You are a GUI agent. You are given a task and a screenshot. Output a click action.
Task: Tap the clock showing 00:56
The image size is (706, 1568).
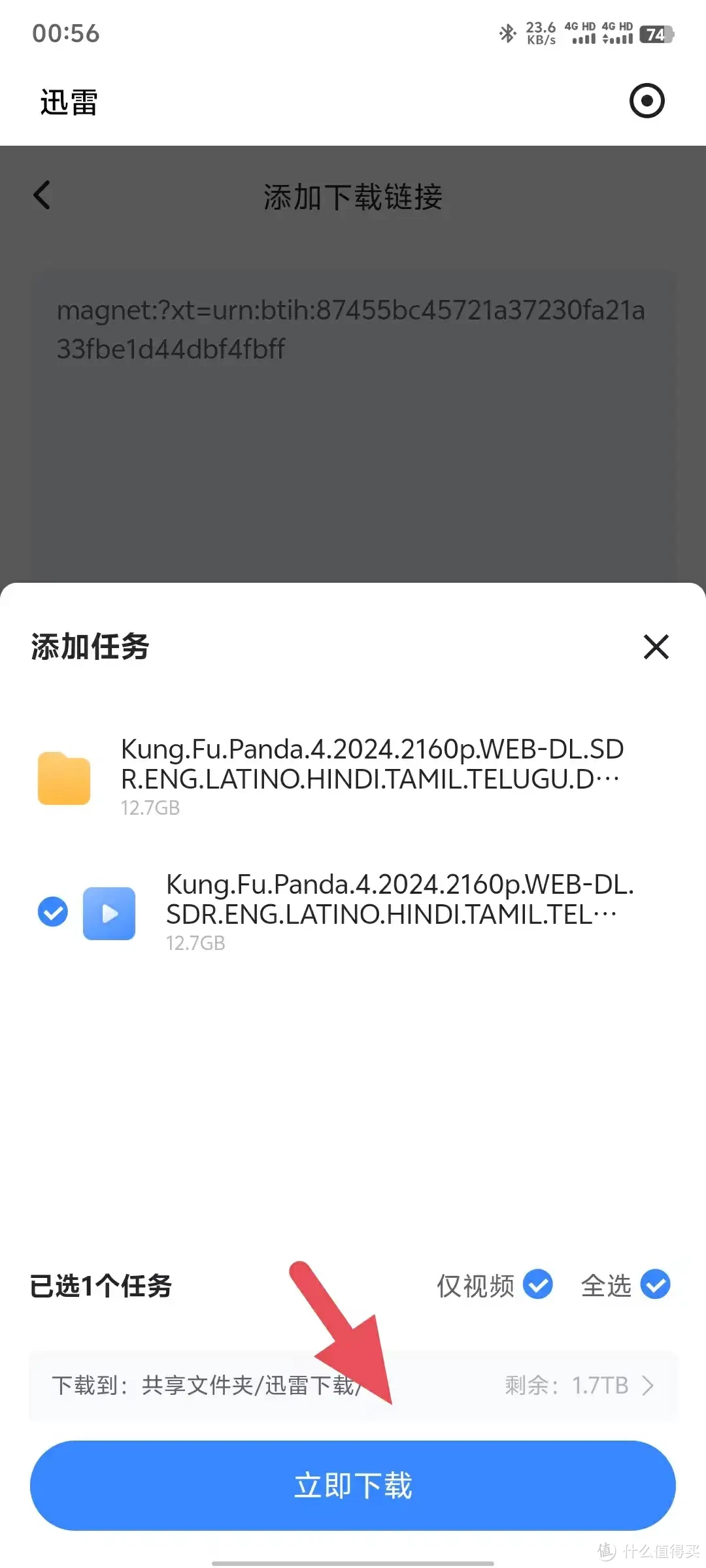coord(66,34)
